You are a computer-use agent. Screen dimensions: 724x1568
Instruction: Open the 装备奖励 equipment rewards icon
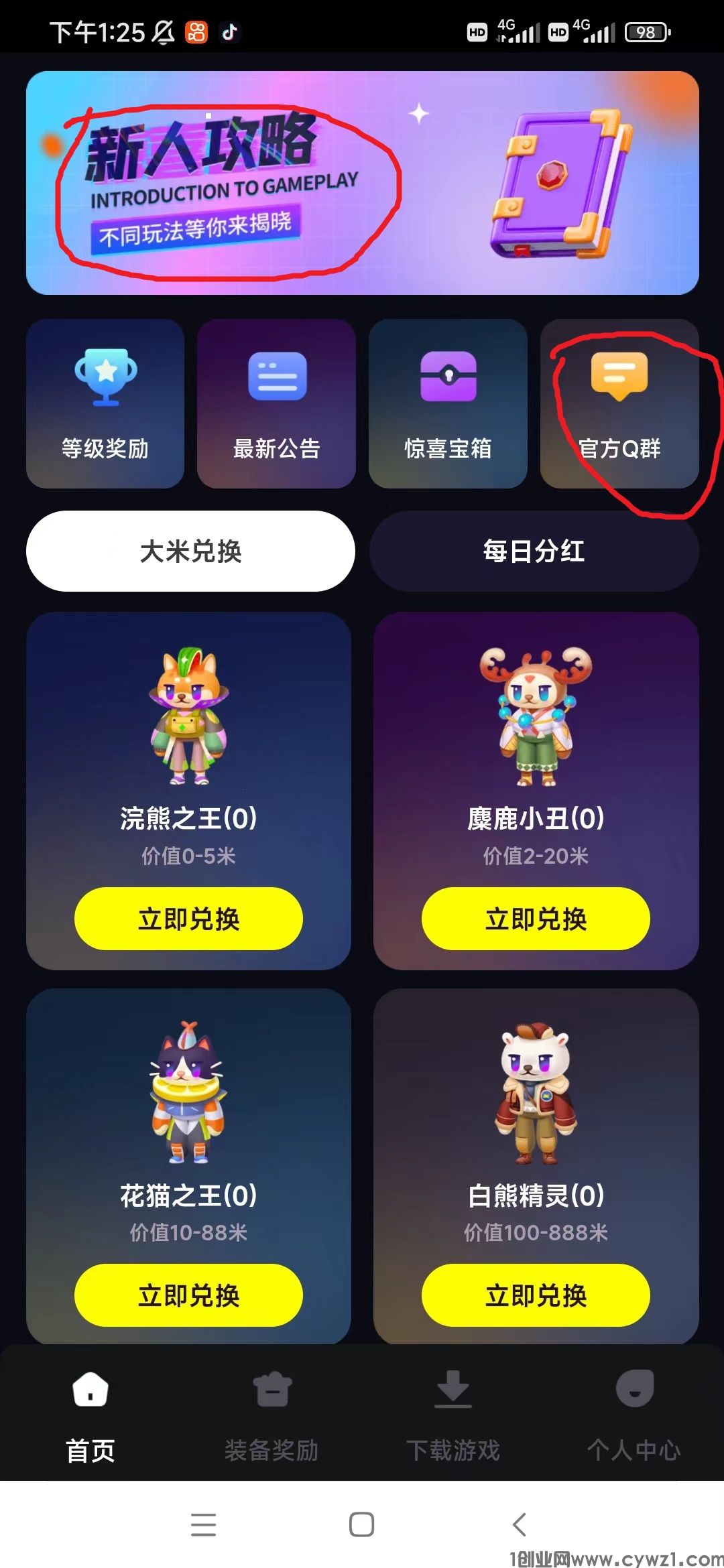271,1390
